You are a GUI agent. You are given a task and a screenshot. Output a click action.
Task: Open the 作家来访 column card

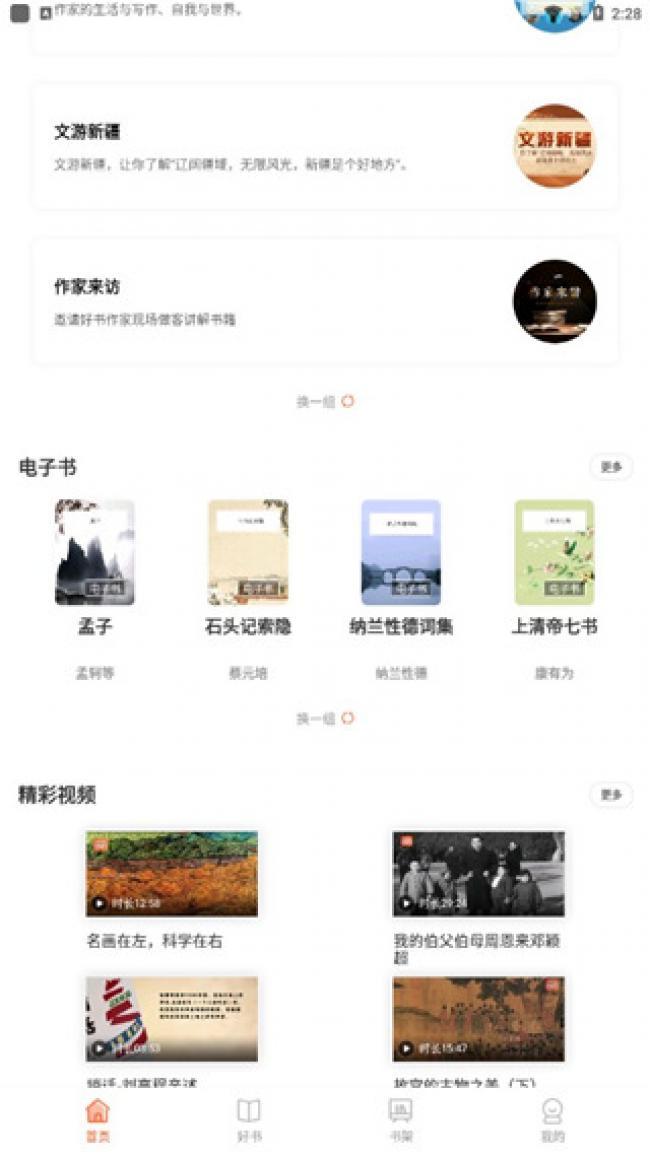(325, 301)
